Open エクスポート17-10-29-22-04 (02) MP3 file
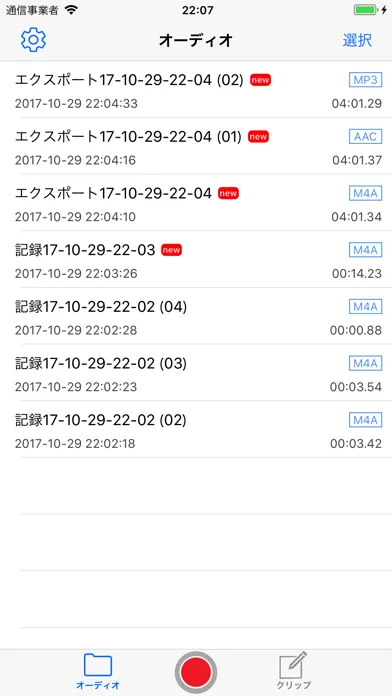This screenshot has width=392, height=696. coord(196,89)
